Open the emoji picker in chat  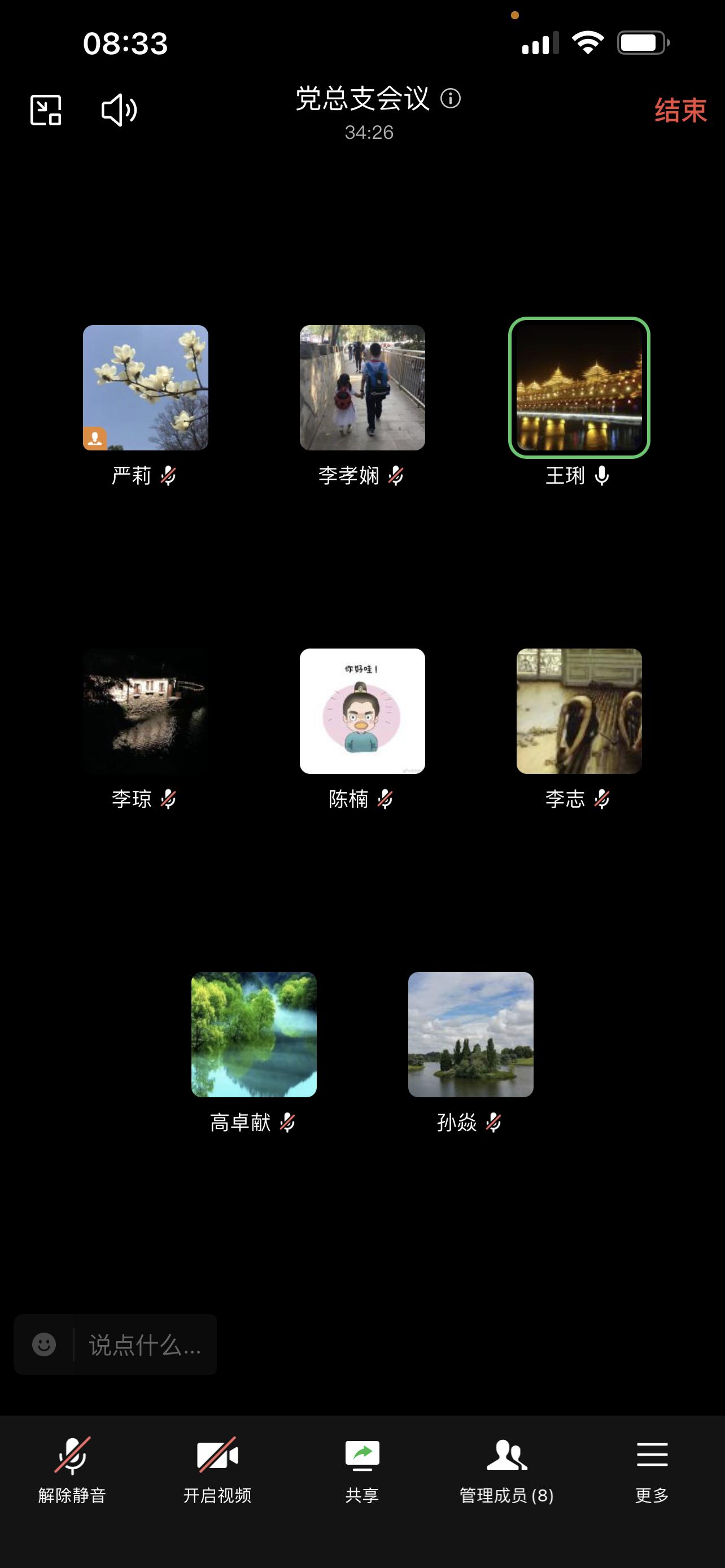coord(44,1344)
